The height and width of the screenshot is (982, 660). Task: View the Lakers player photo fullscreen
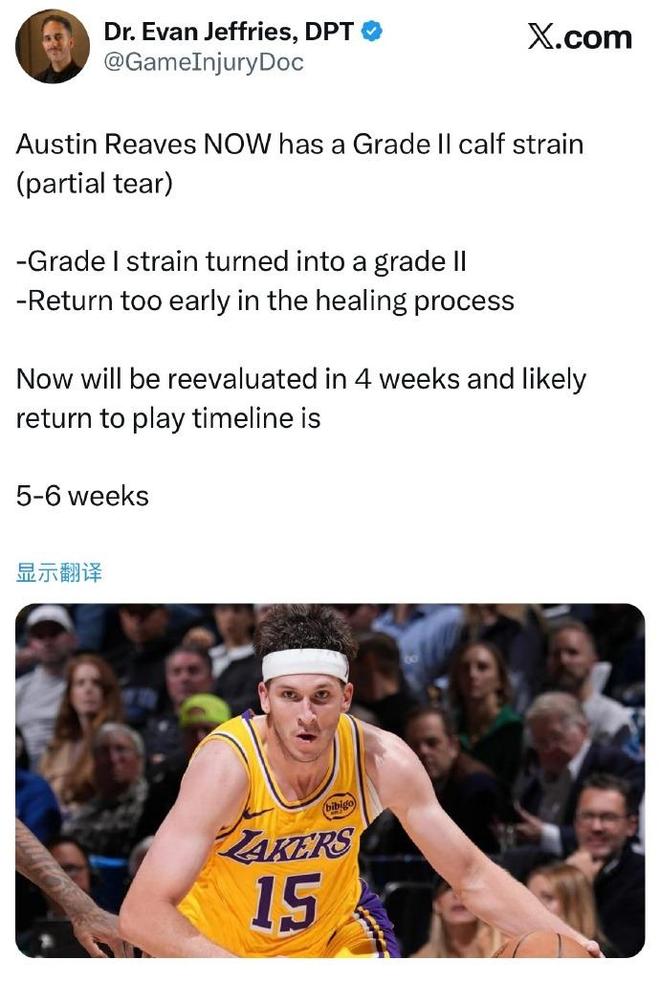[x=330, y=780]
